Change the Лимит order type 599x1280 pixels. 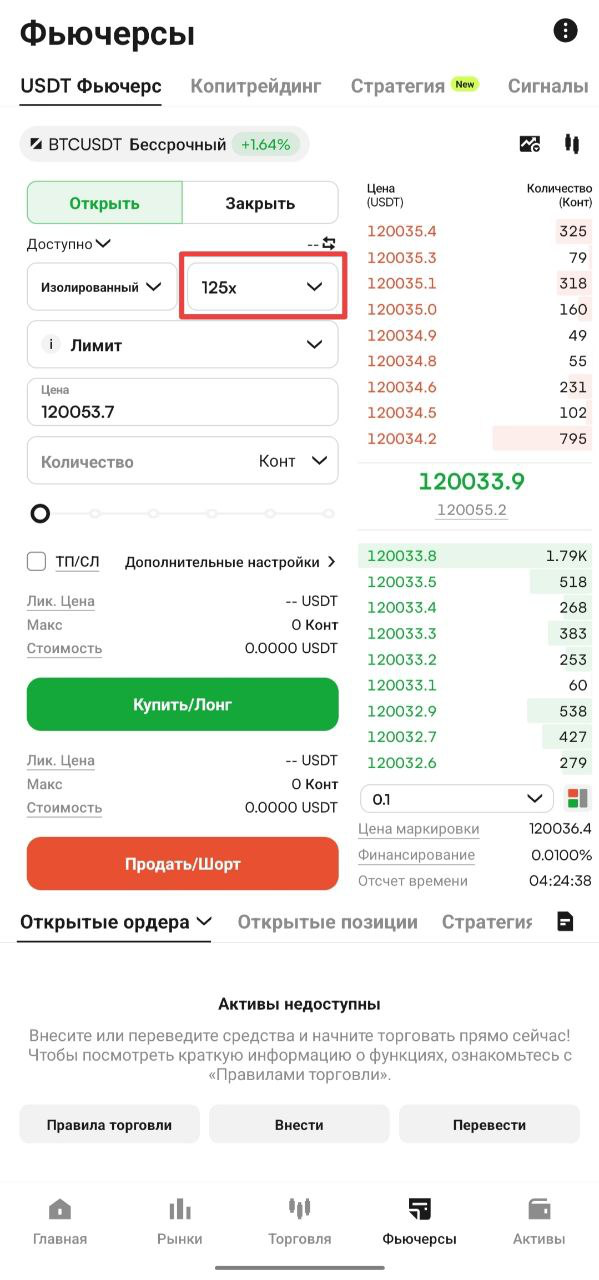(183, 345)
